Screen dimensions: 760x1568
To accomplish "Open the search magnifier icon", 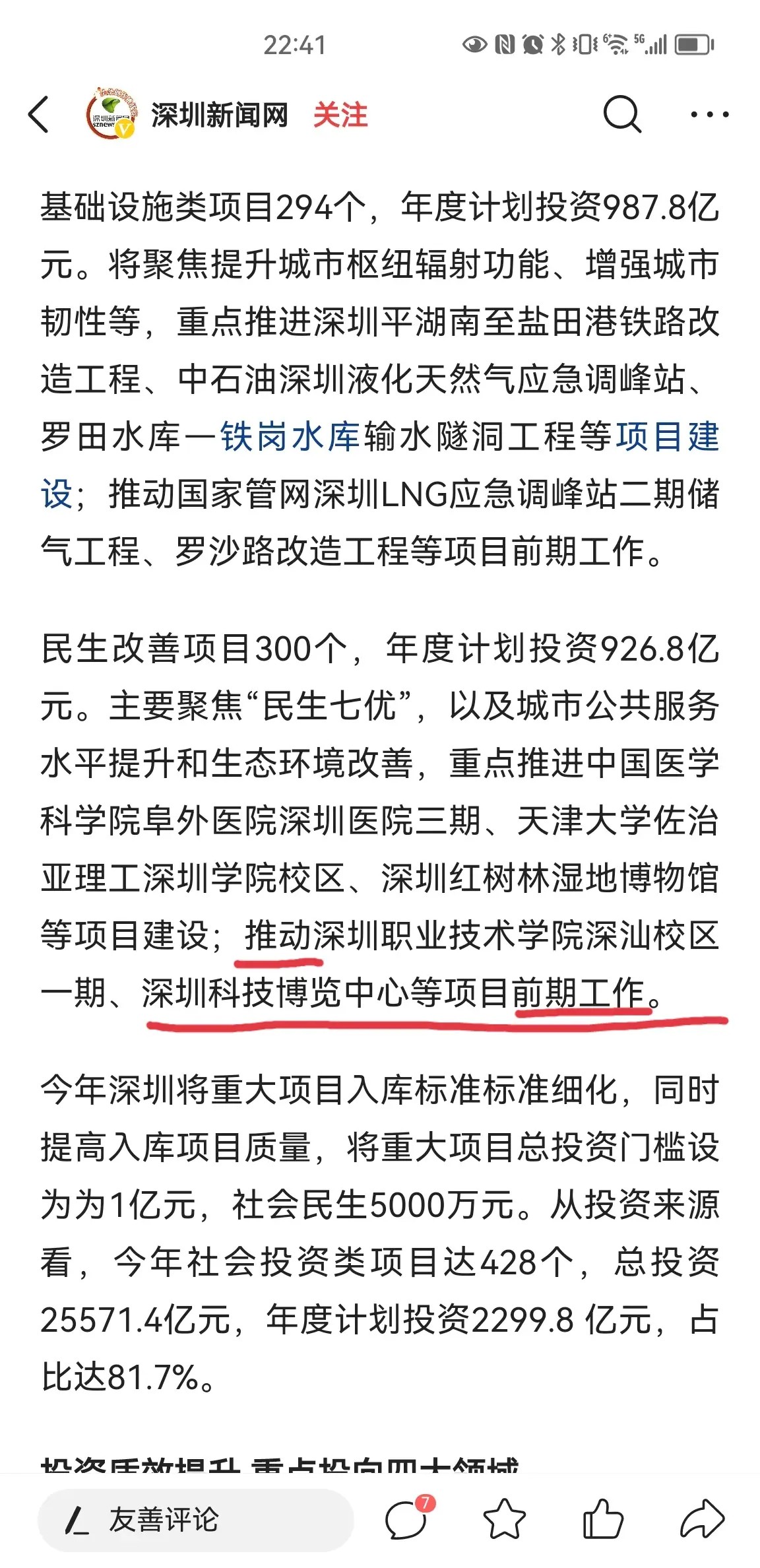I will point(621,115).
